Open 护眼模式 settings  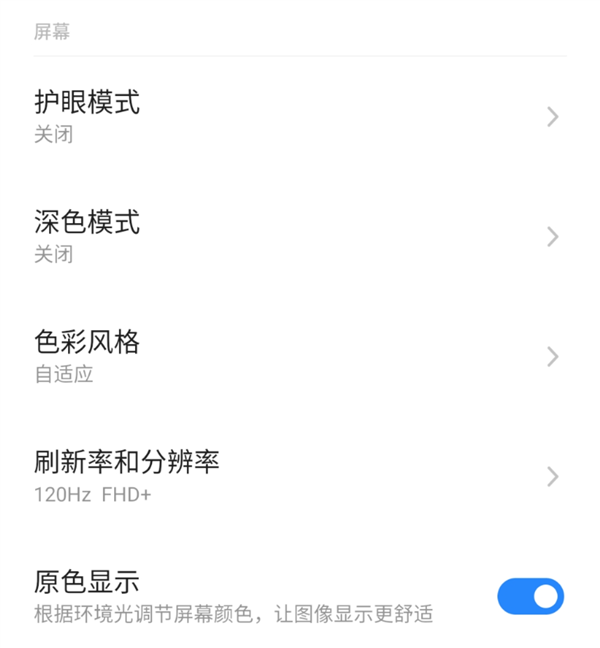300,117
